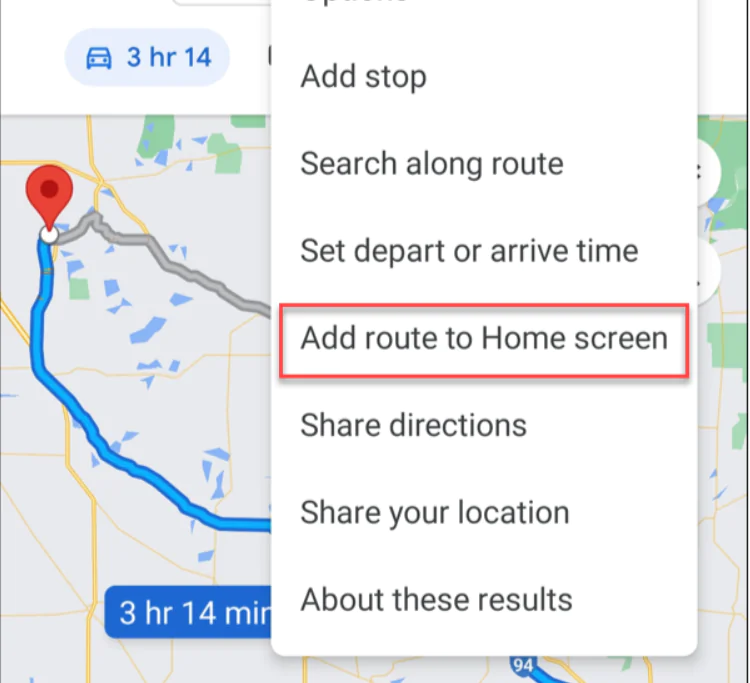Image resolution: width=750 pixels, height=683 pixels.
Task: Choose Search along route
Action: tap(431, 163)
